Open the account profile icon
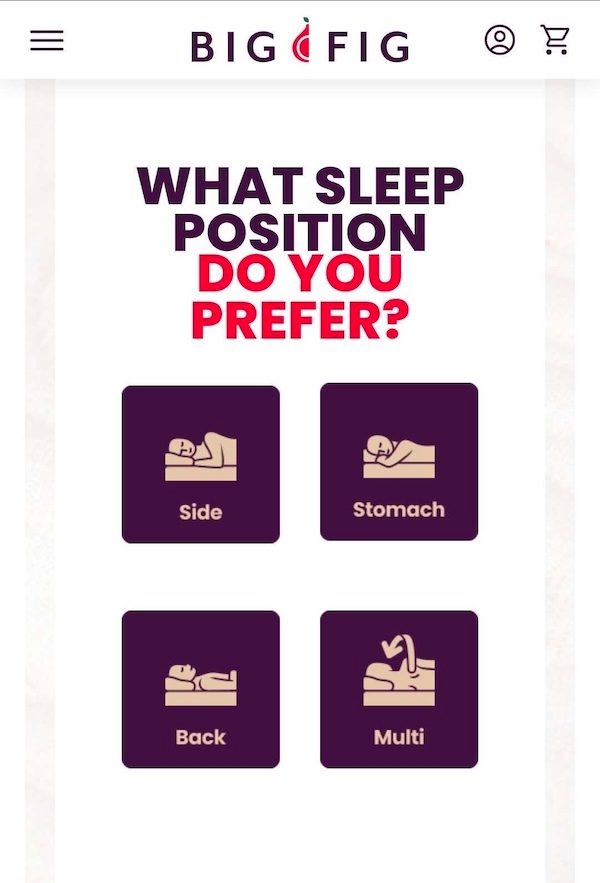This screenshot has height=883, width=600. pyautogui.click(x=500, y=40)
